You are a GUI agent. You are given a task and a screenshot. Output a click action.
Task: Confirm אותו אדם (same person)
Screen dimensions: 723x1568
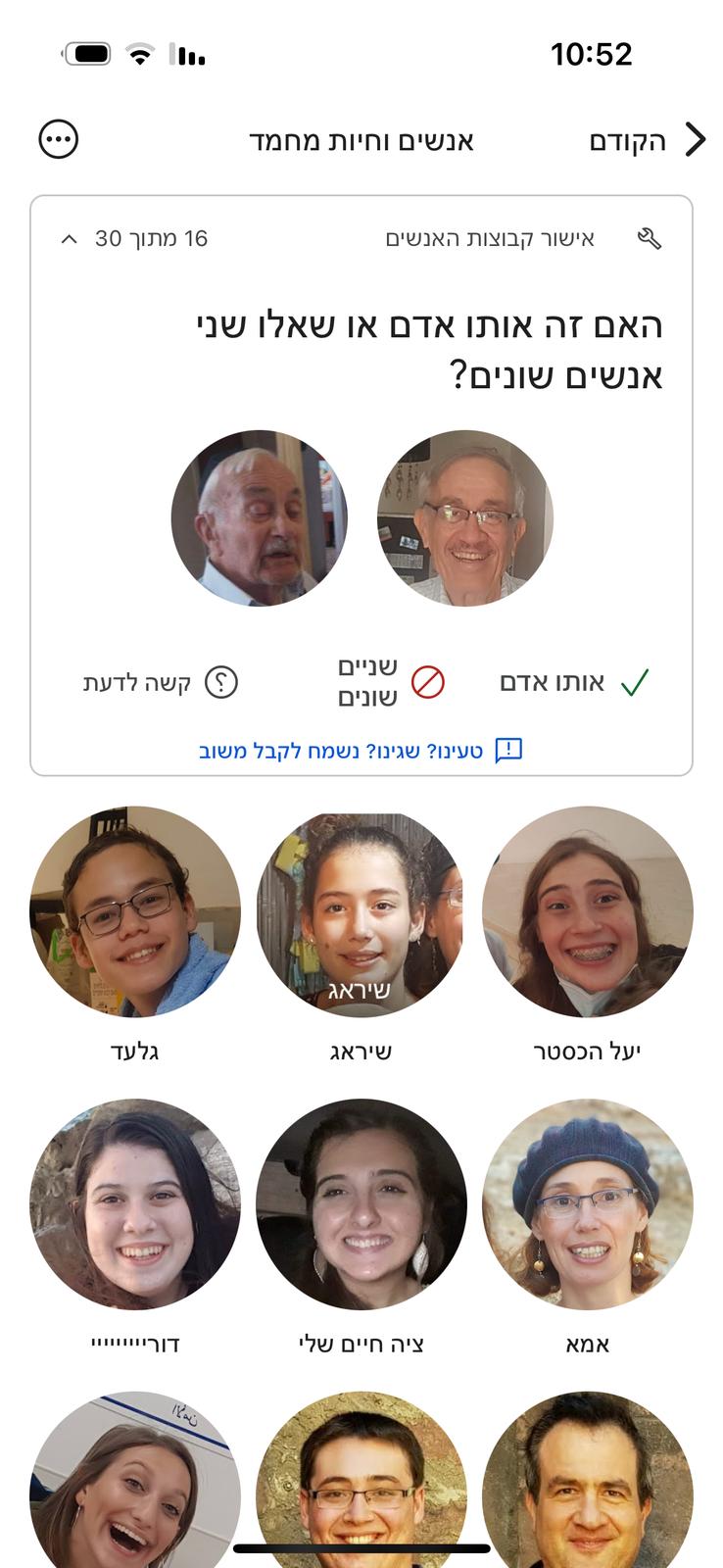(x=573, y=682)
